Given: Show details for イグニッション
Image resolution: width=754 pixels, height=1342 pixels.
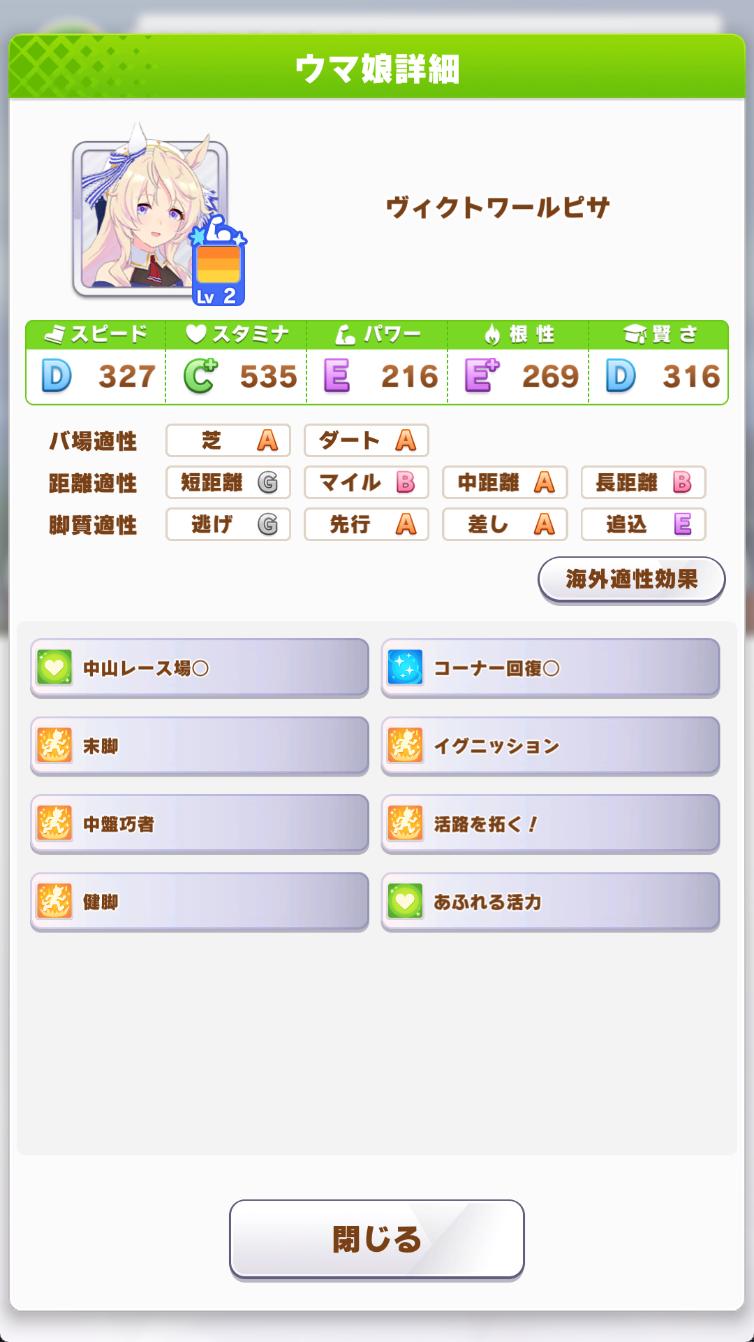Looking at the screenshot, I should (550, 745).
